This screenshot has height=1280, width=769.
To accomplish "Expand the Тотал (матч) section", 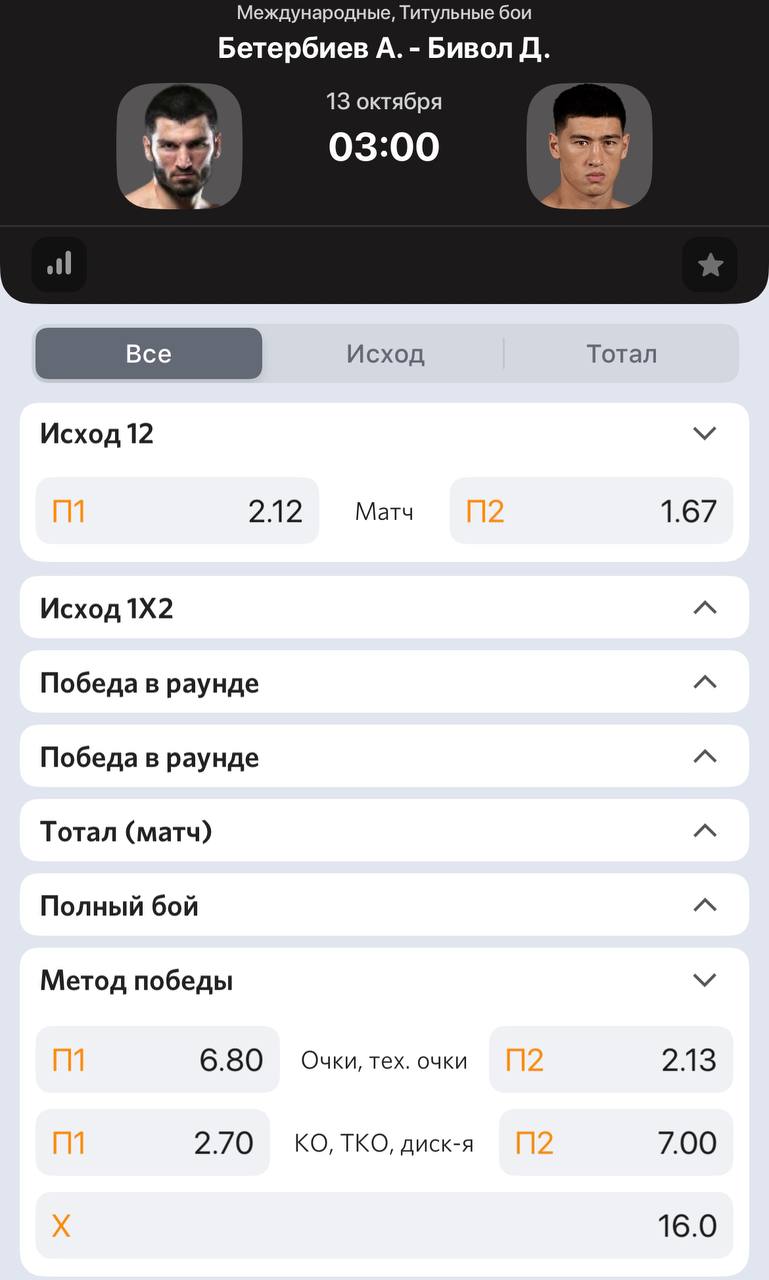I will coord(704,830).
